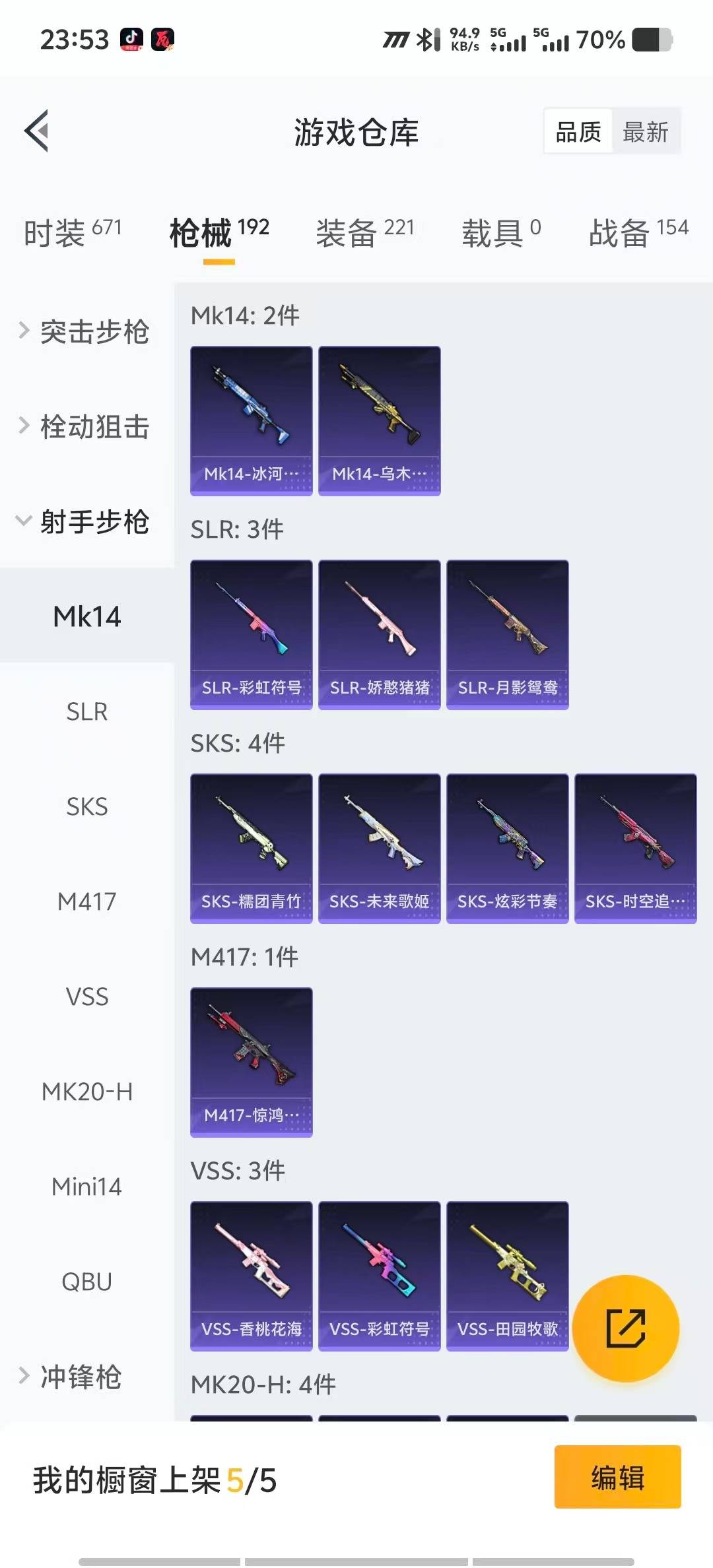
Task: Expand the 栓动狙击 category
Action: [86, 426]
